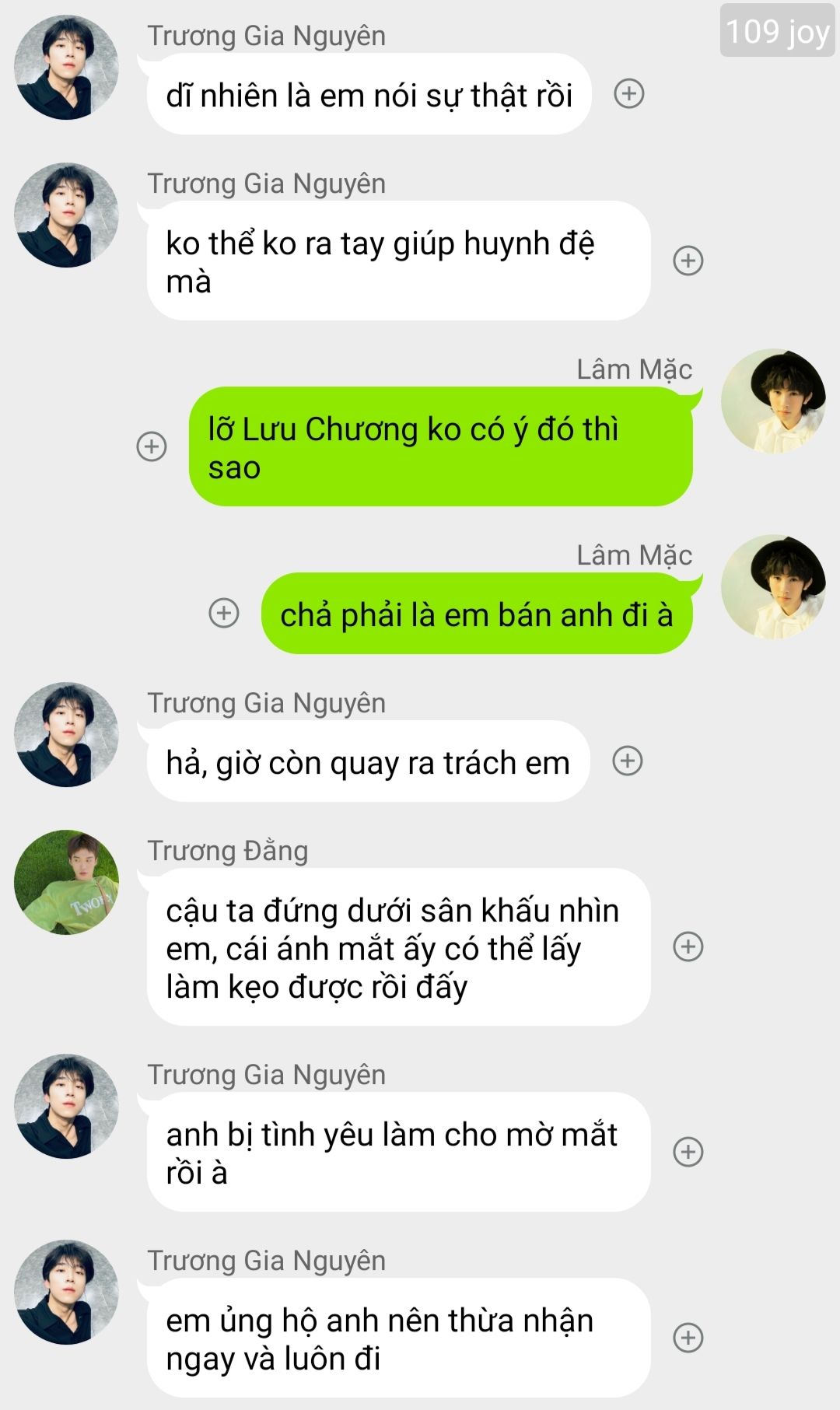Tap the plus icon next to "ko thể ko ra tay giúp huynh đệ mà"
The width and height of the screenshot is (840, 1410).
click(x=688, y=261)
